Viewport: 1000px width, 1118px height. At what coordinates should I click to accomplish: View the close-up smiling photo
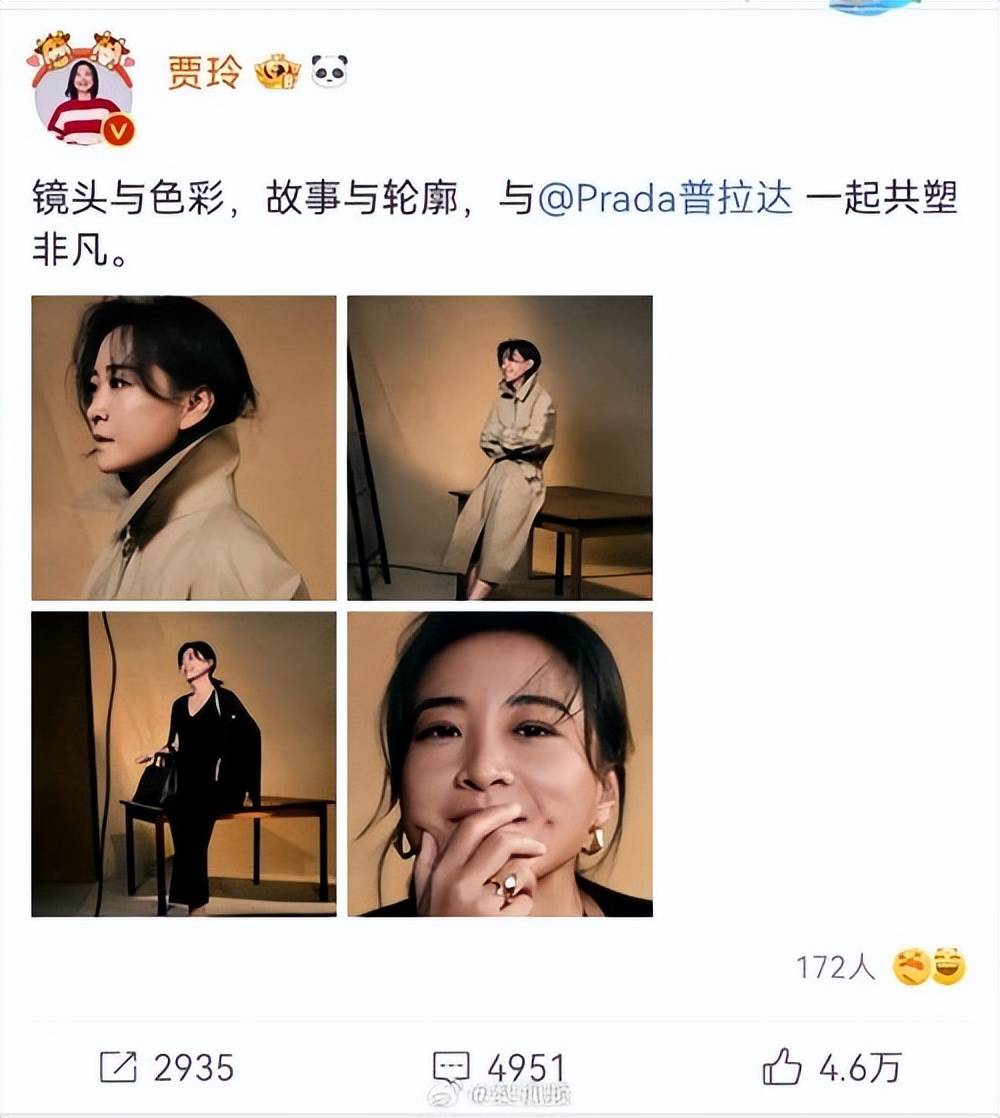click(500, 764)
